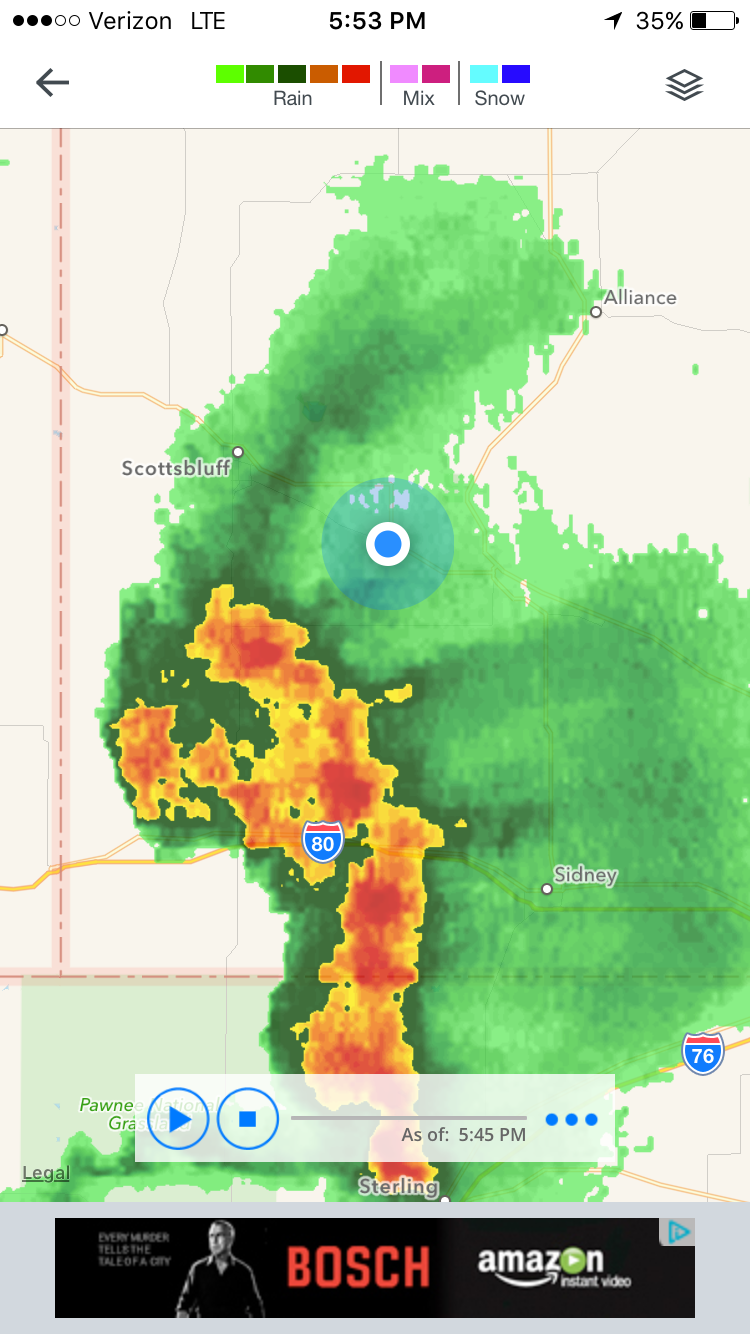The image size is (750, 1334).
Task: Go back using the arrow icon
Action: click(x=52, y=83)
